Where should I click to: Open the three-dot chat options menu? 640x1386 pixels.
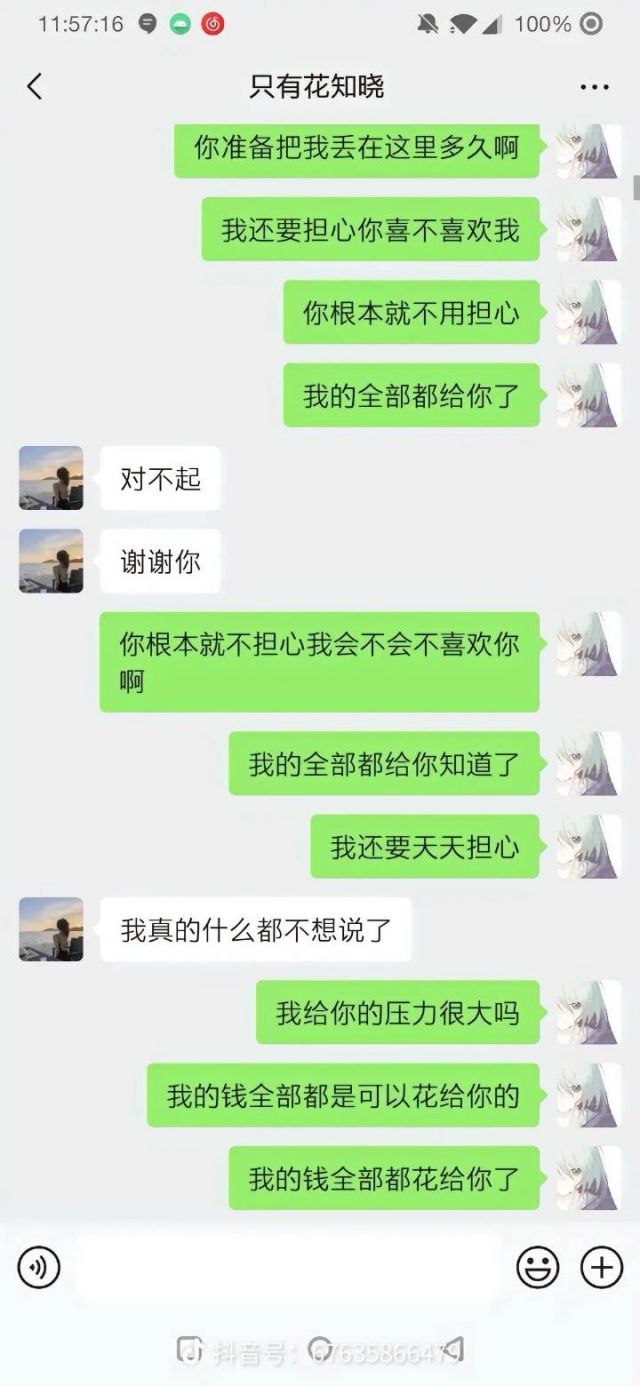(594, 87)
